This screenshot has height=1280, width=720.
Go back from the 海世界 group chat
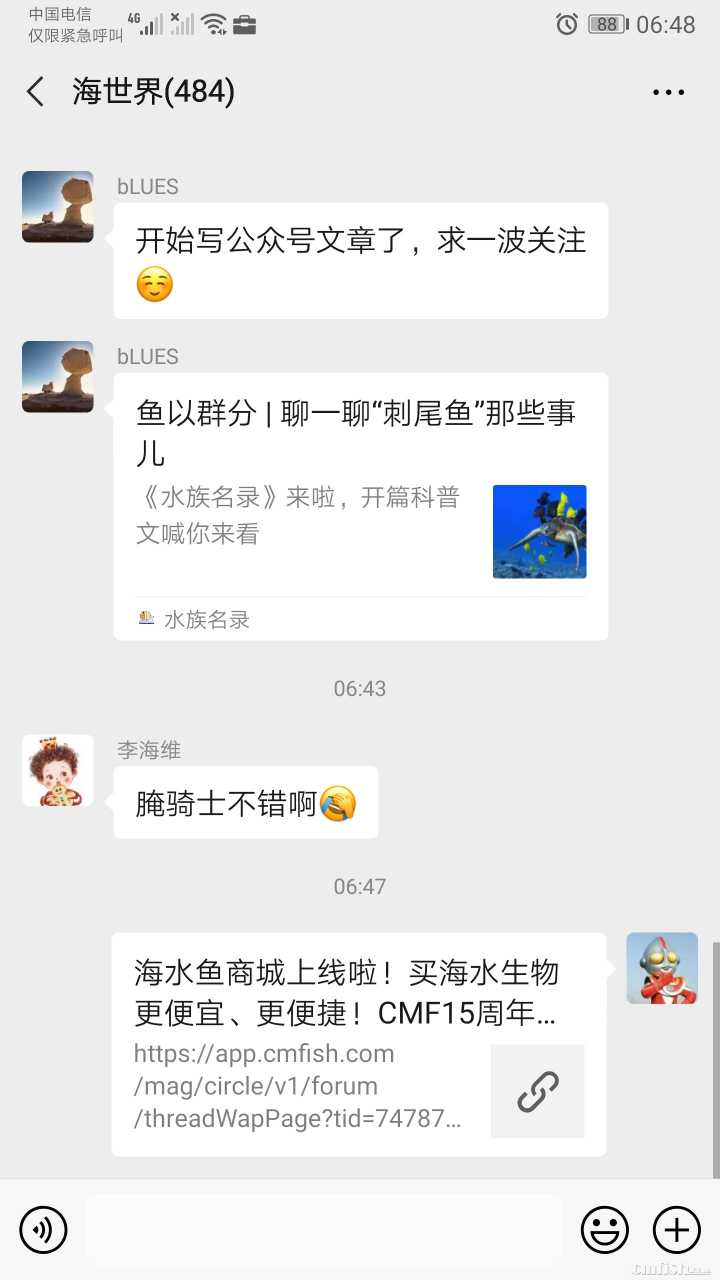pos(36,92)
